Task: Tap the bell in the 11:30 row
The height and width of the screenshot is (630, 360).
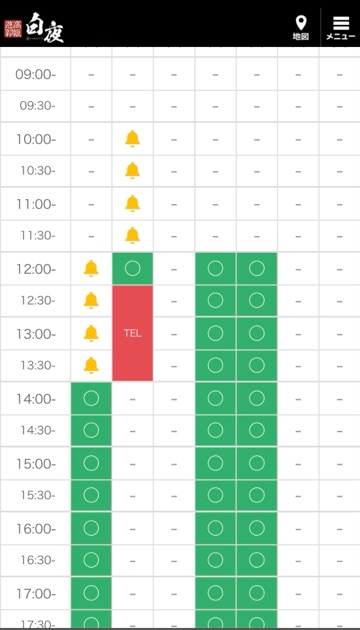Action: (132, 235)
